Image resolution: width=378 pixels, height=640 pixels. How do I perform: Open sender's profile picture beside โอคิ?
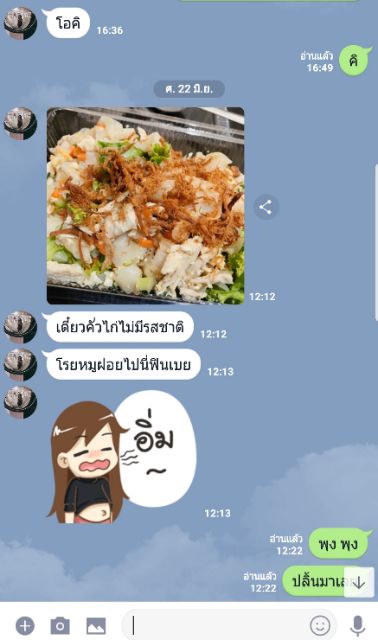point(20,24)
